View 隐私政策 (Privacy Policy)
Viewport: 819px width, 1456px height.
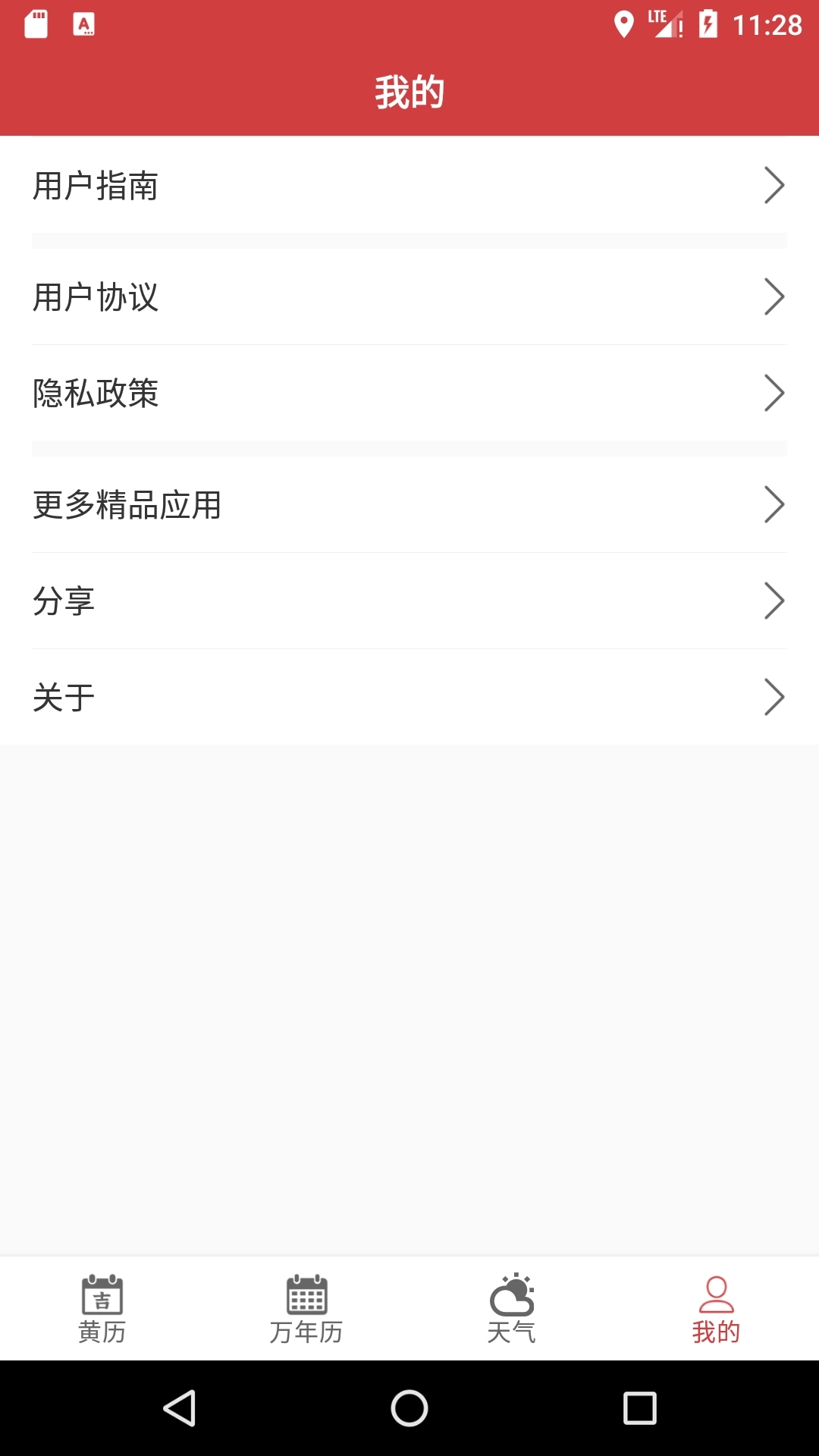(x=409, y=393)
